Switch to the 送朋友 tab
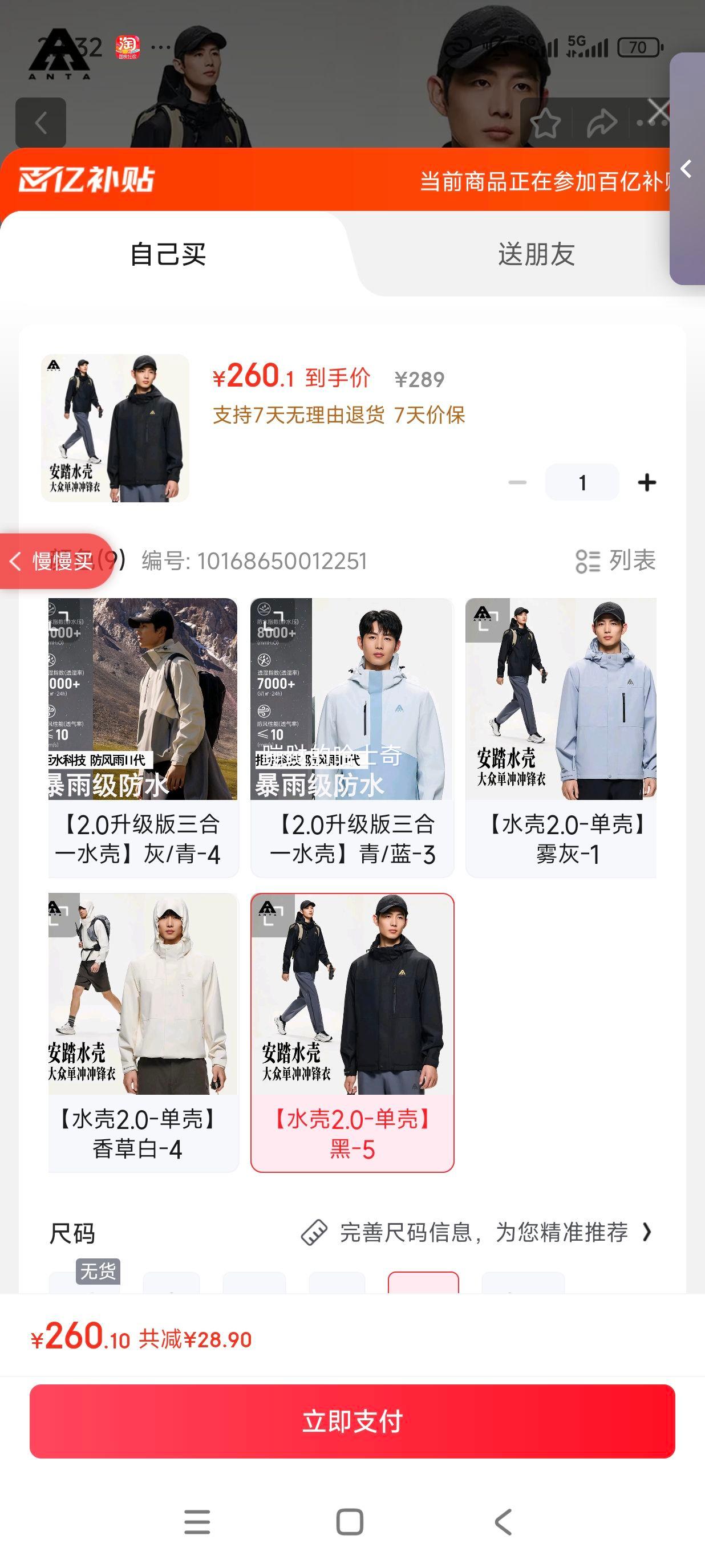Image resolution: width=705 pixels, height=1568 pixels. (536, 254)
